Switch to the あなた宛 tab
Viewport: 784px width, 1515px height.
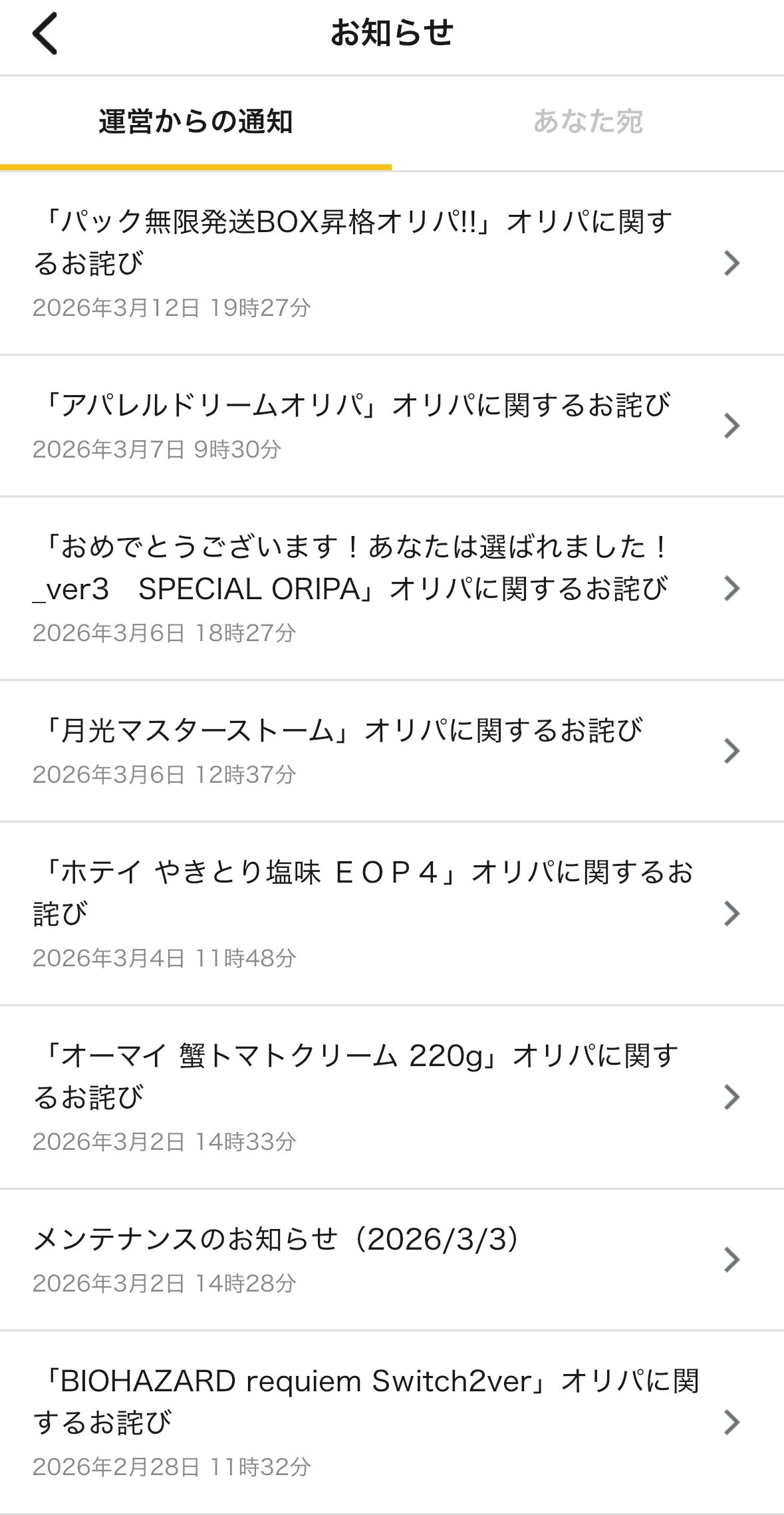[588, 122]
